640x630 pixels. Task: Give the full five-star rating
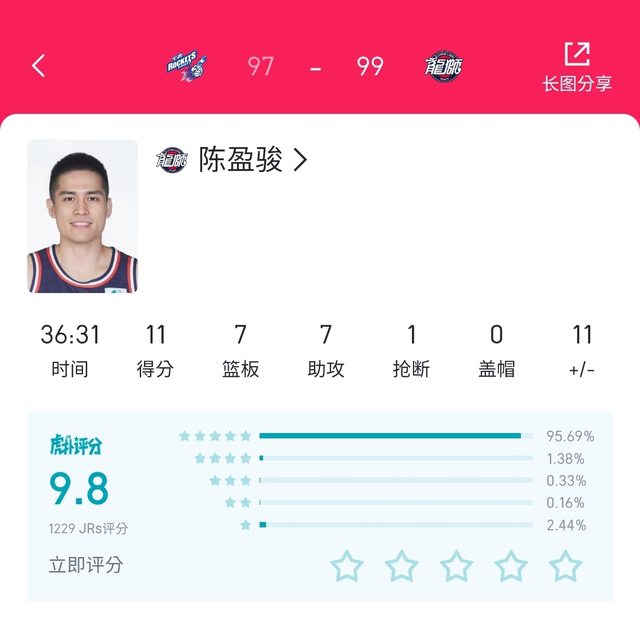[565, 566]
